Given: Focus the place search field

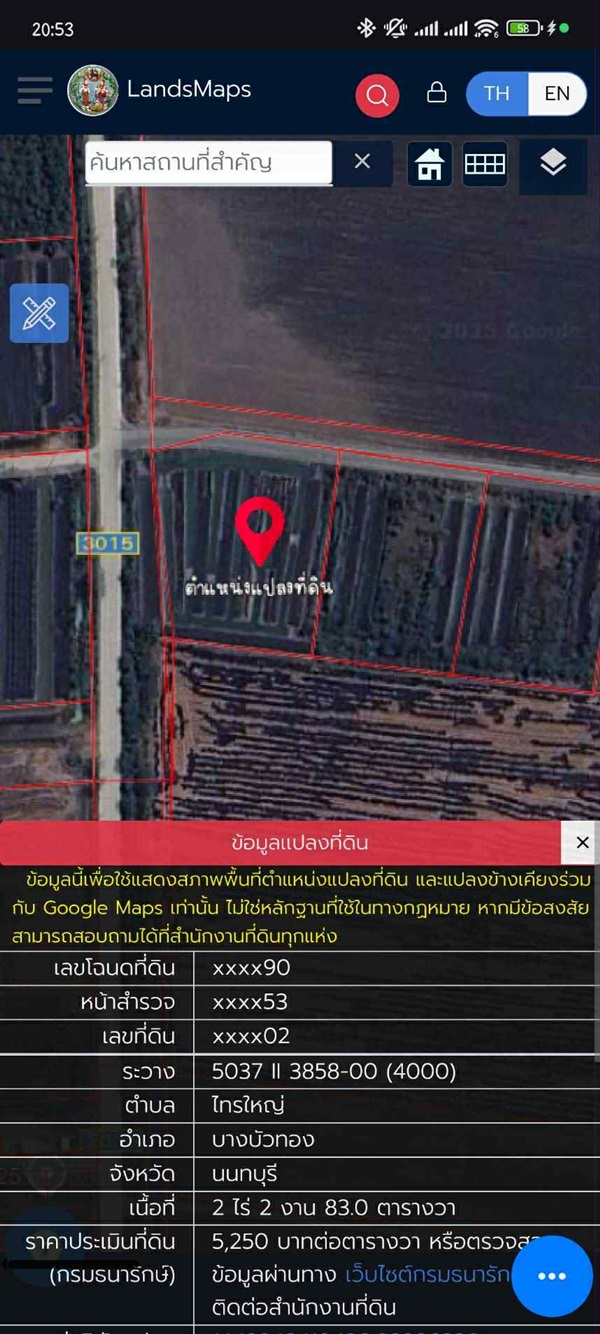Looking at the screenshot, I should coord(208,162).
